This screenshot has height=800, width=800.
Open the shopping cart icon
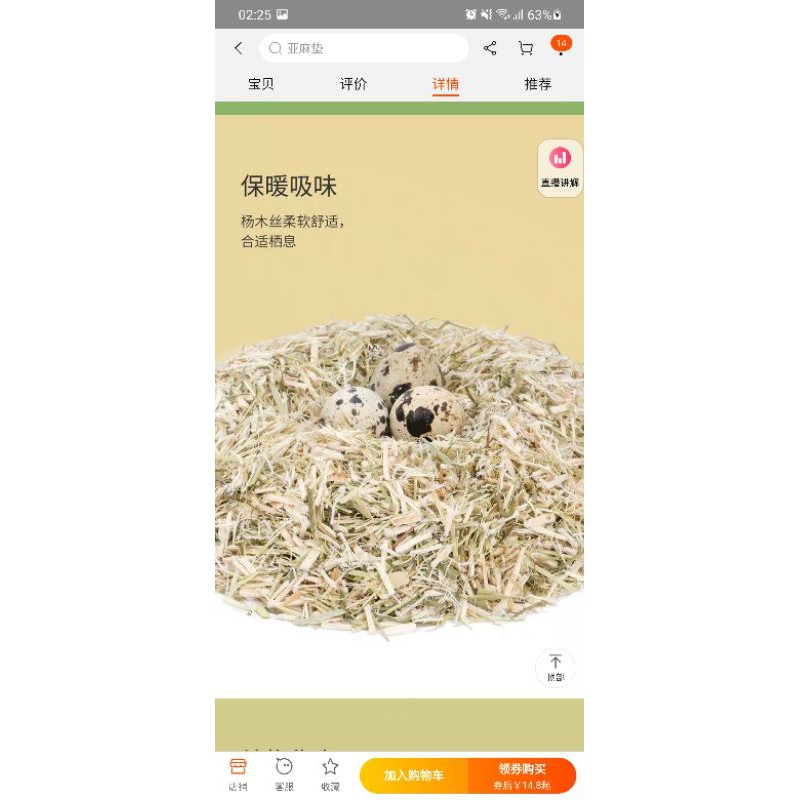525,48
